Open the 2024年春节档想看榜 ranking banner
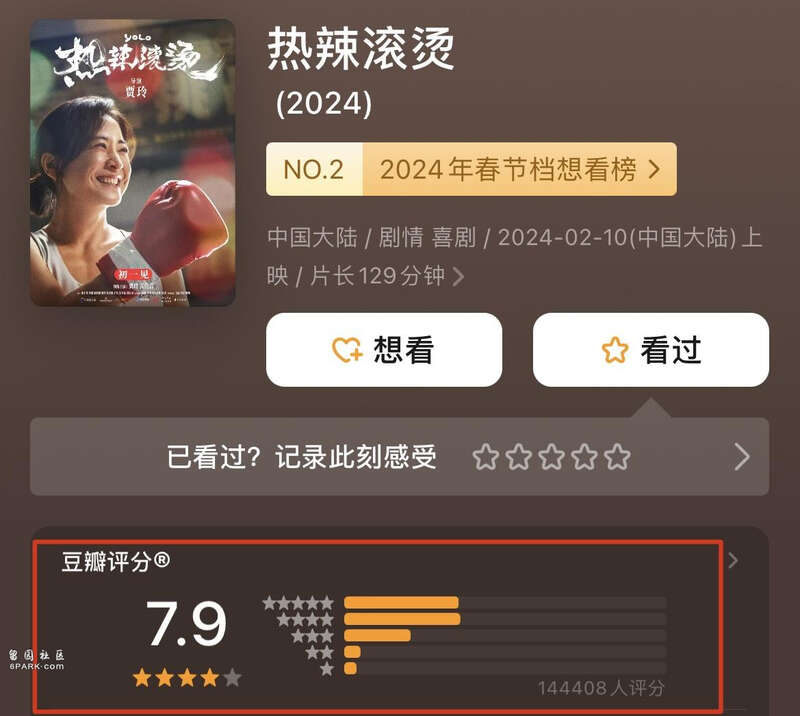800x716 pixels. pyautogui.click(x=471, y=169)
